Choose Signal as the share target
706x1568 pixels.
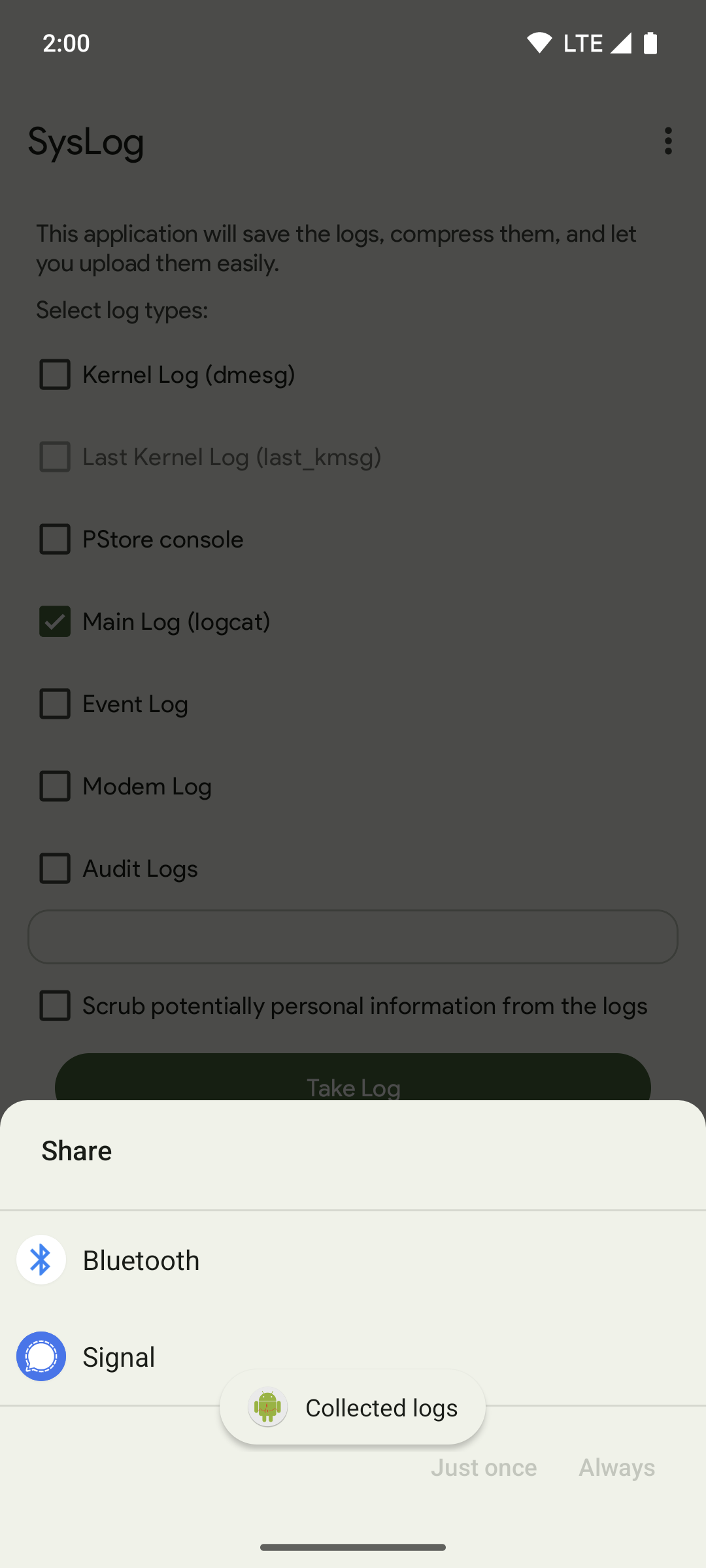click(x=353, y=1356)
